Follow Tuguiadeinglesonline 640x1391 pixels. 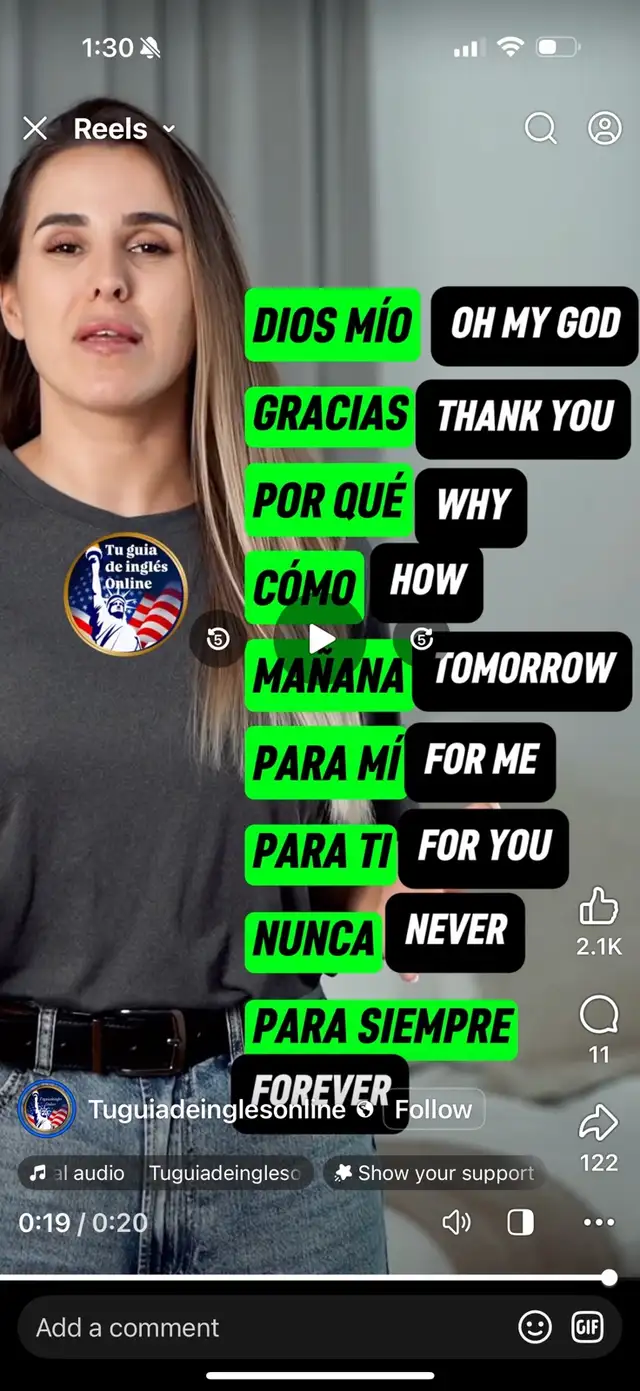pos(433,1110)
